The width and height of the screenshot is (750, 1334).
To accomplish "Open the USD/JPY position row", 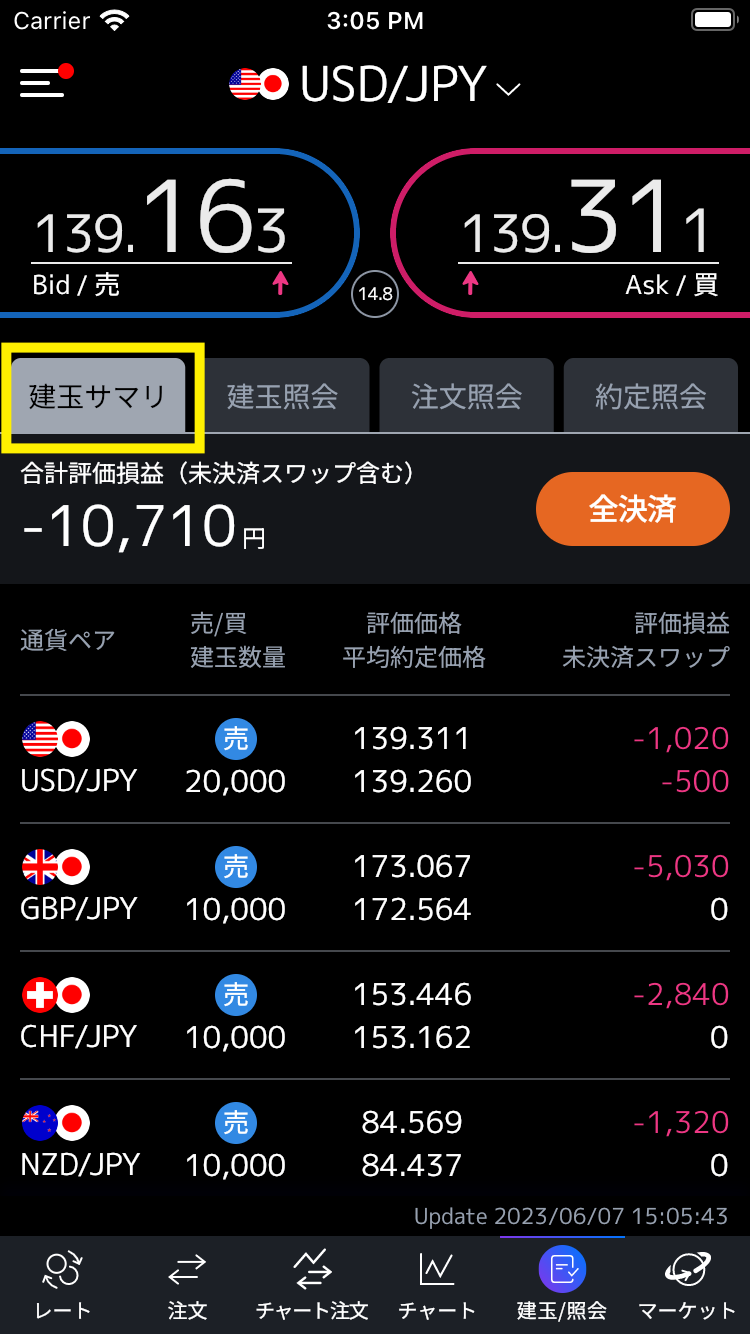I will pos(375,760).
